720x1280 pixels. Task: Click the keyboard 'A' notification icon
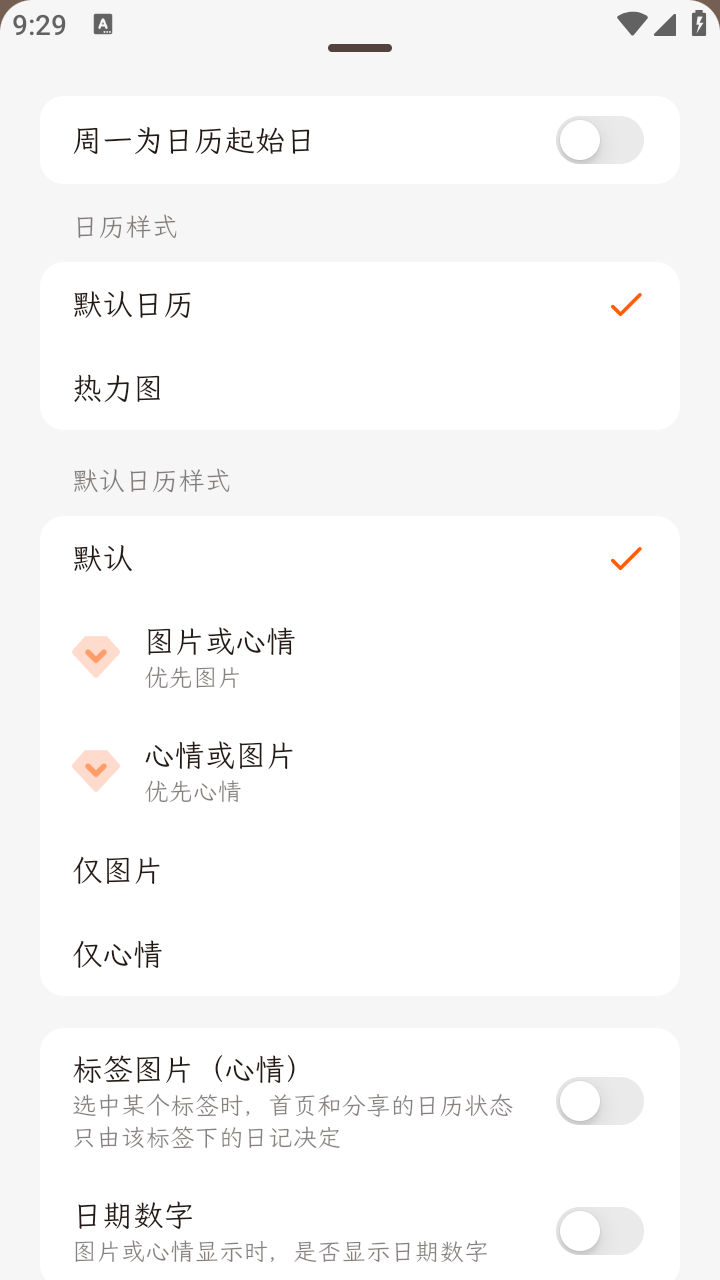click(x=101, y=25)
